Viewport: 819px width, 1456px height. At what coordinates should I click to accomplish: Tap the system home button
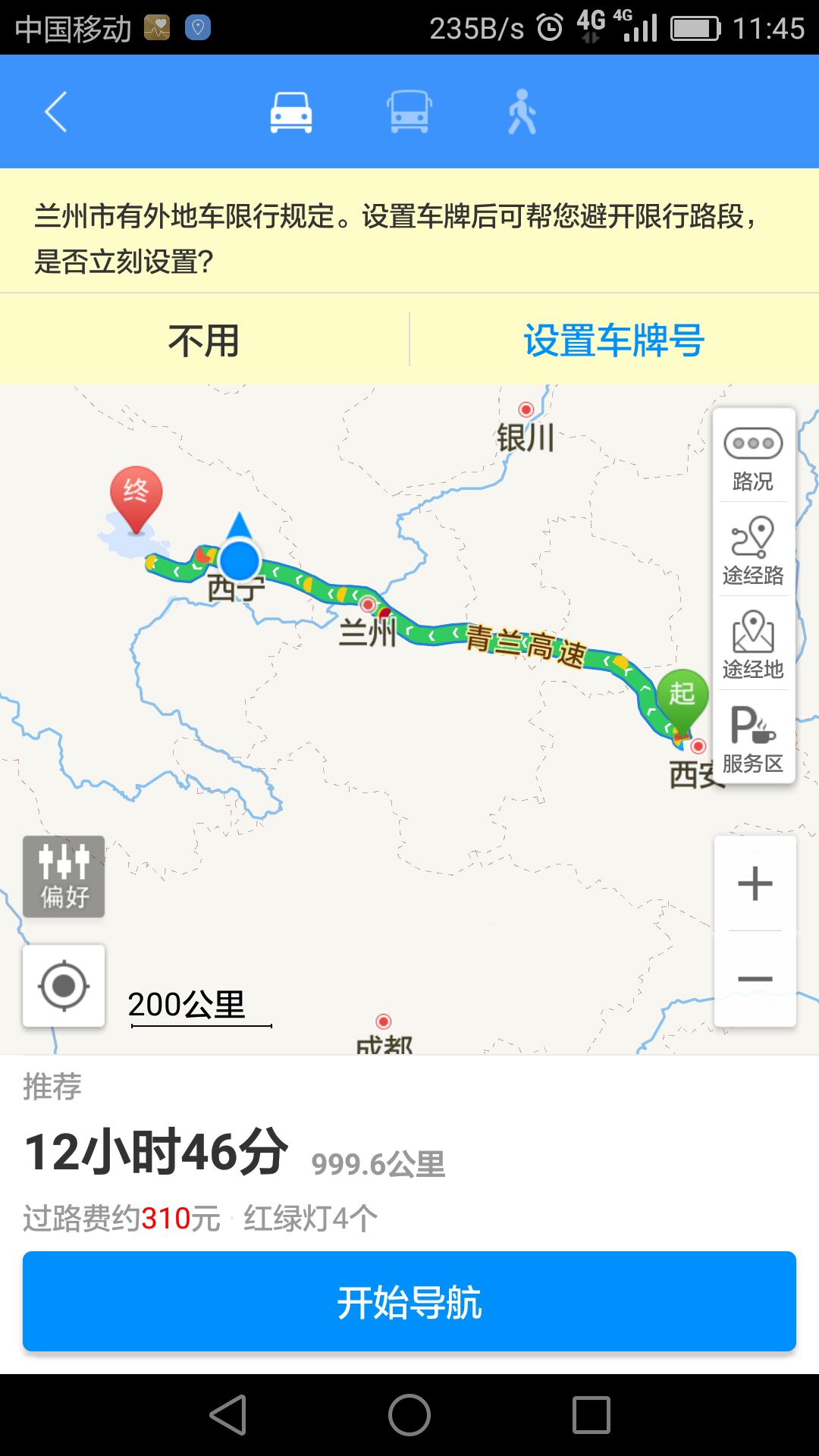point(409,1415)
